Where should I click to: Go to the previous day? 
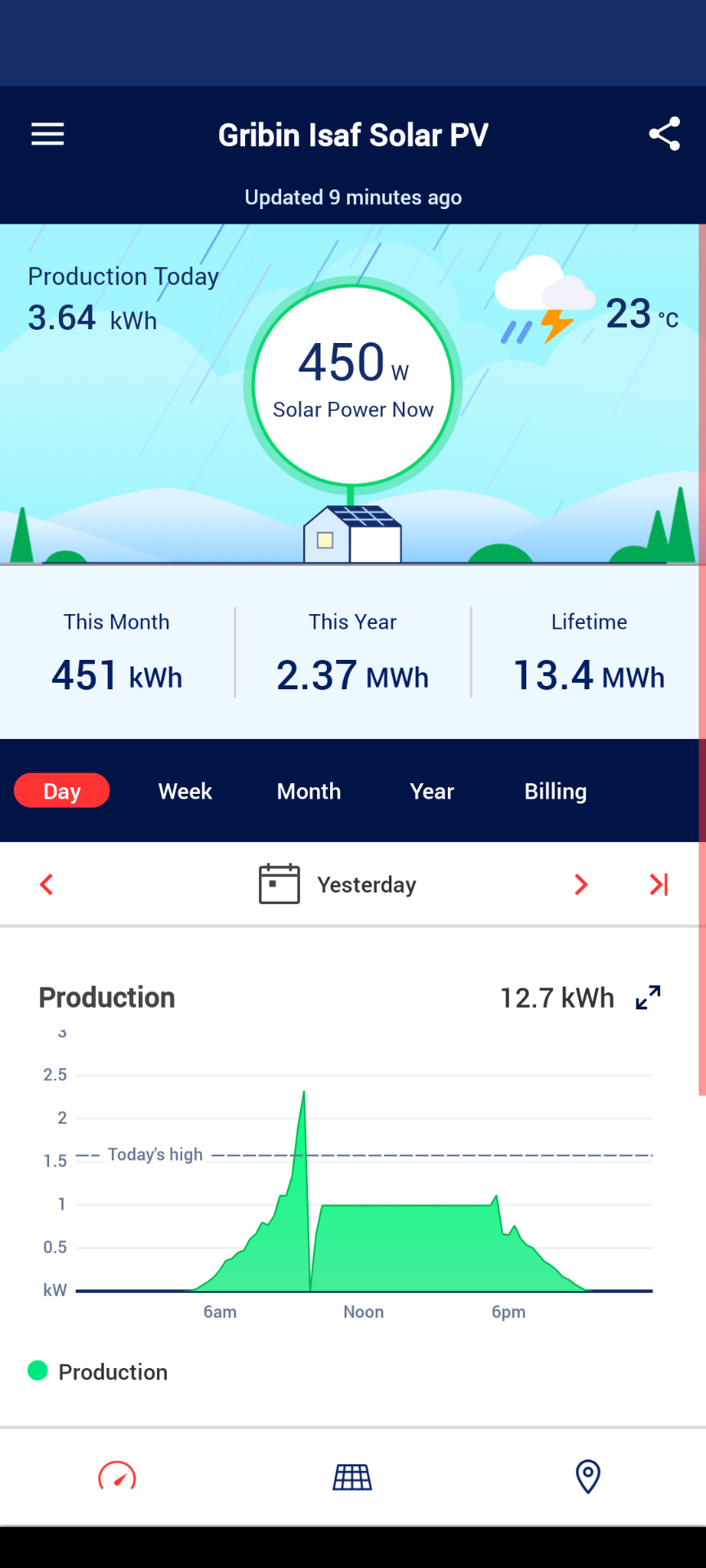[x=47, y=884]
